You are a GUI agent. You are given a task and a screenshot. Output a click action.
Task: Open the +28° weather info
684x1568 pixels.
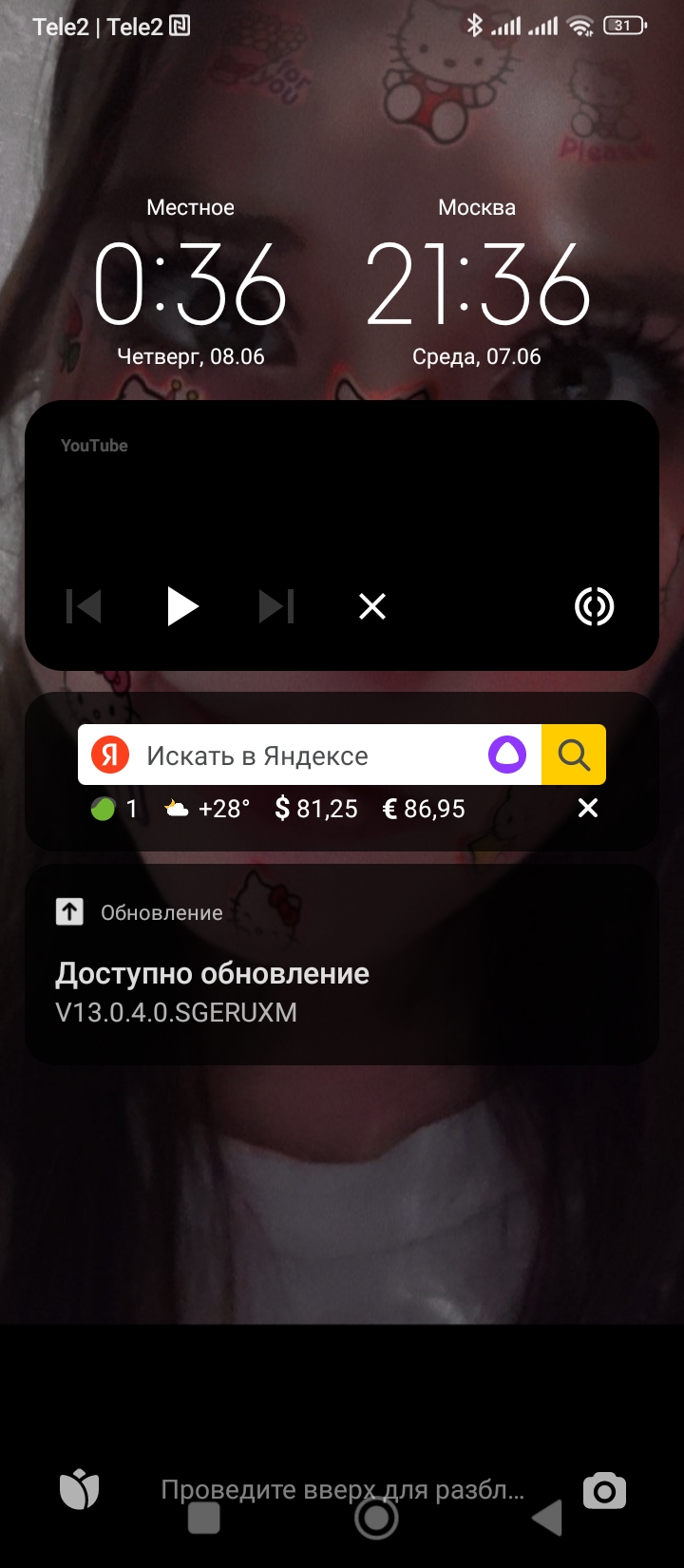click(207, 809)
